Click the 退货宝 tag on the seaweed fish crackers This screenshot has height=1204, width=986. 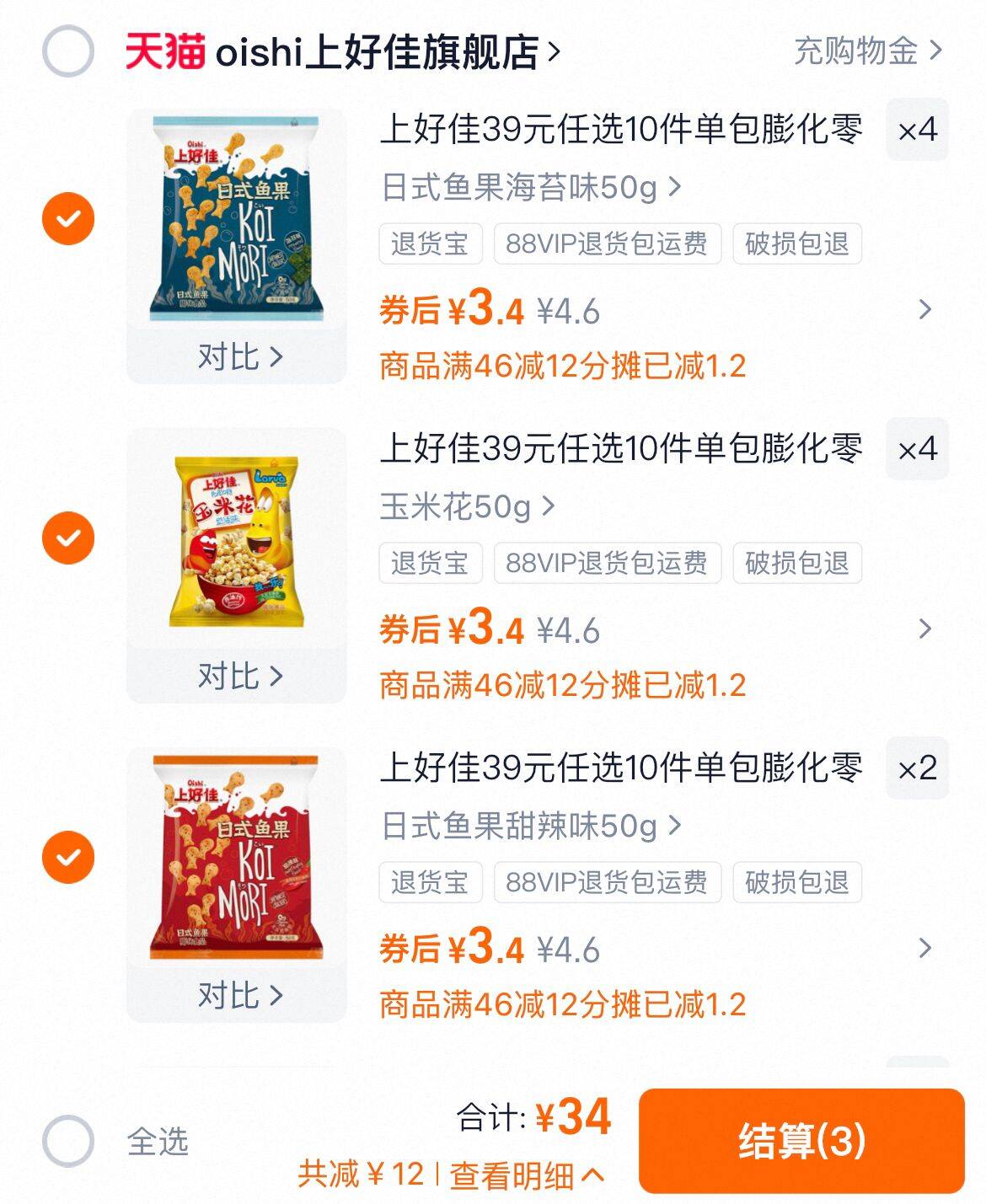(x=430, y=243)
